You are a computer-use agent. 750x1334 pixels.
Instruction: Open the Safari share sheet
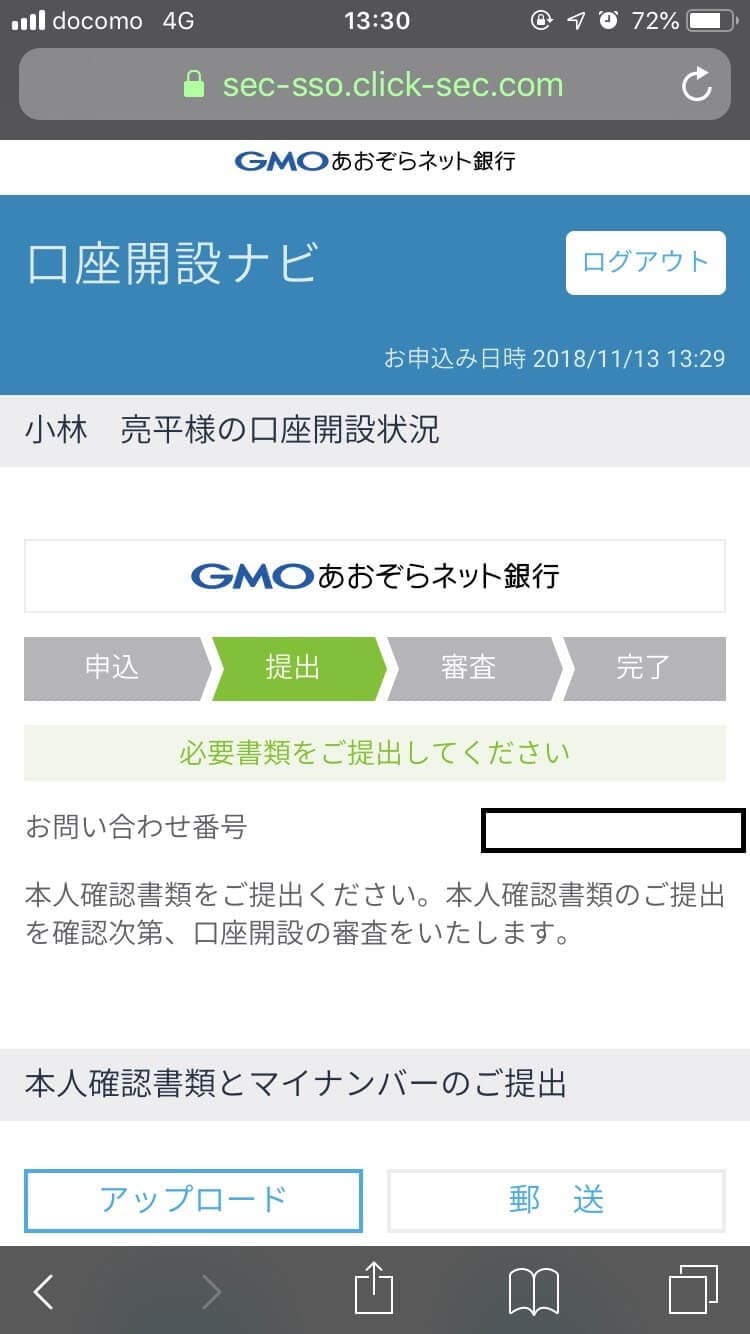click(x=375, y=1289)
